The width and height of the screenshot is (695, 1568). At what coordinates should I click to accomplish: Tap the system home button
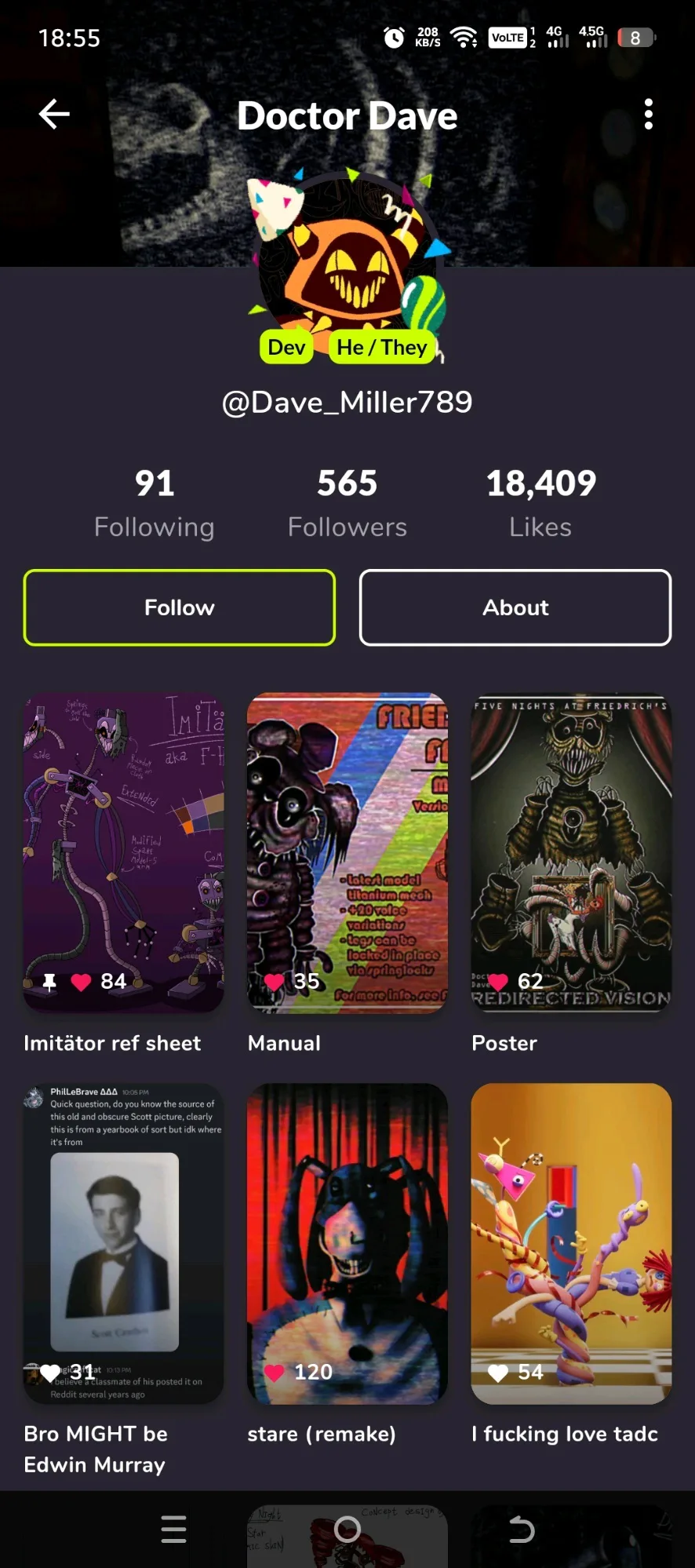point(347,1529)
